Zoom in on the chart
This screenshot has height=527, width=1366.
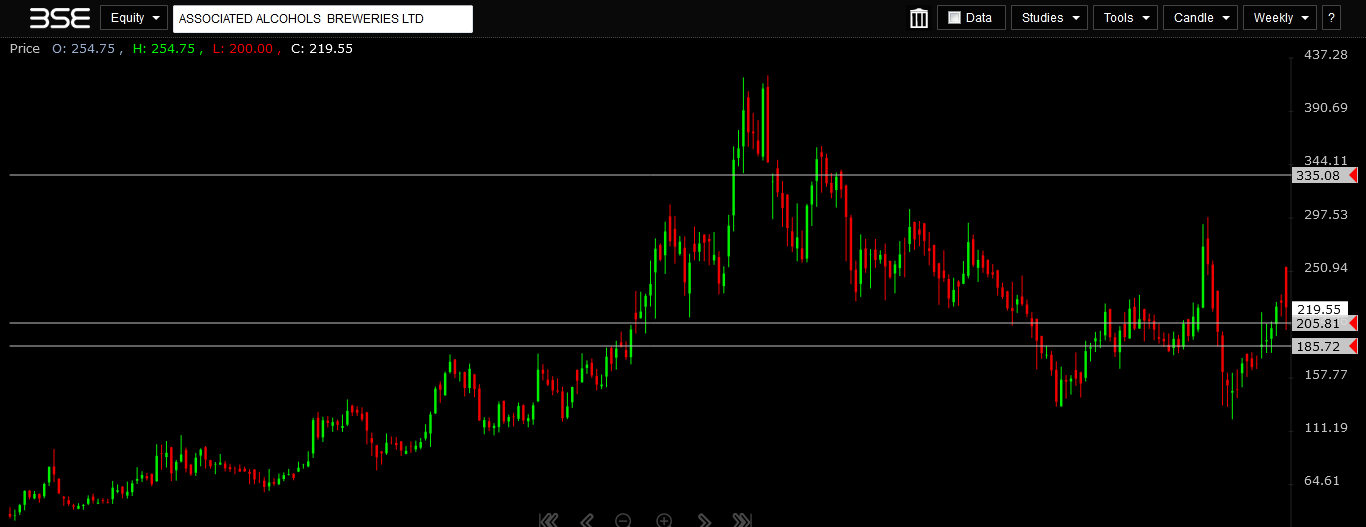pos(664,520)
